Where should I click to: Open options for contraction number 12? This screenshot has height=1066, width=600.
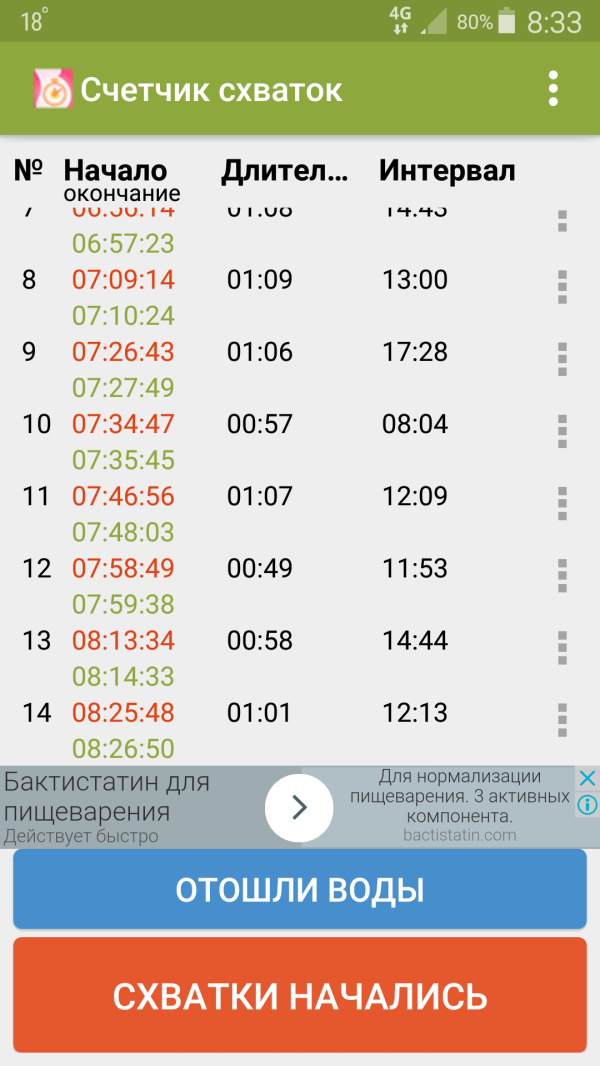(x=562, y=575)
